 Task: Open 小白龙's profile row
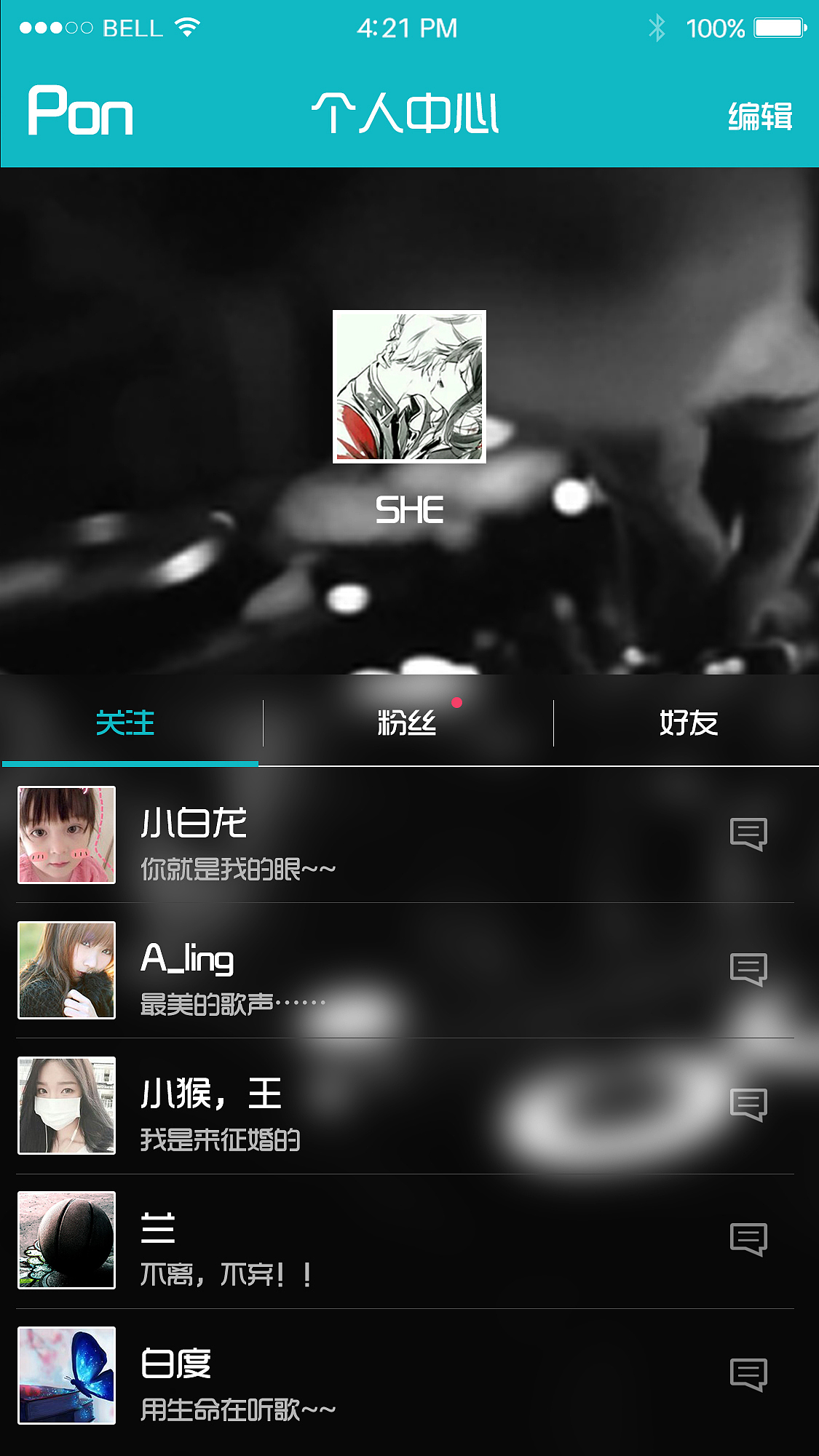(x=364, y=835)
